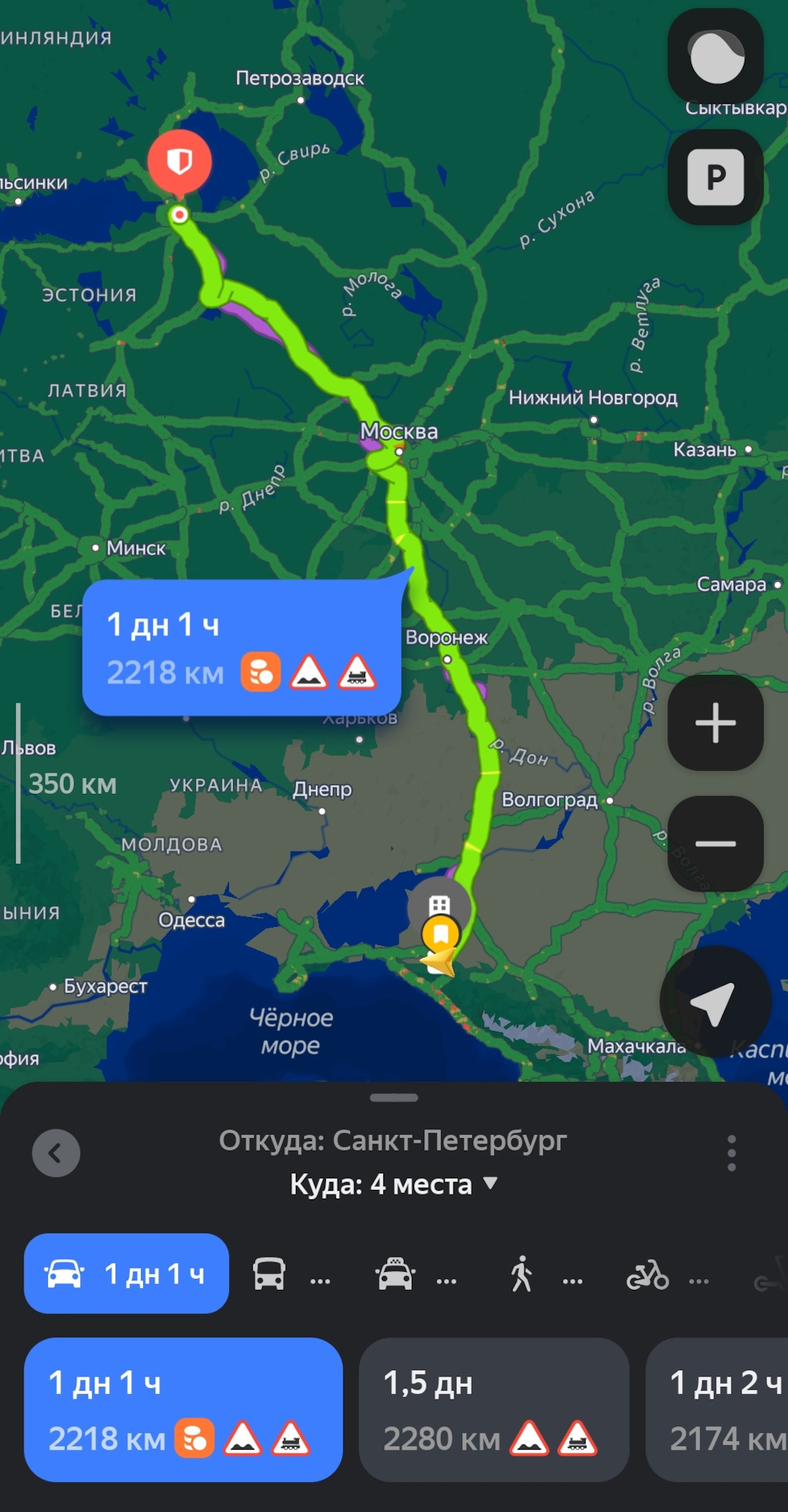Go back using the arrow button
788x1512 pixels.
click(x=56, y=1153)
